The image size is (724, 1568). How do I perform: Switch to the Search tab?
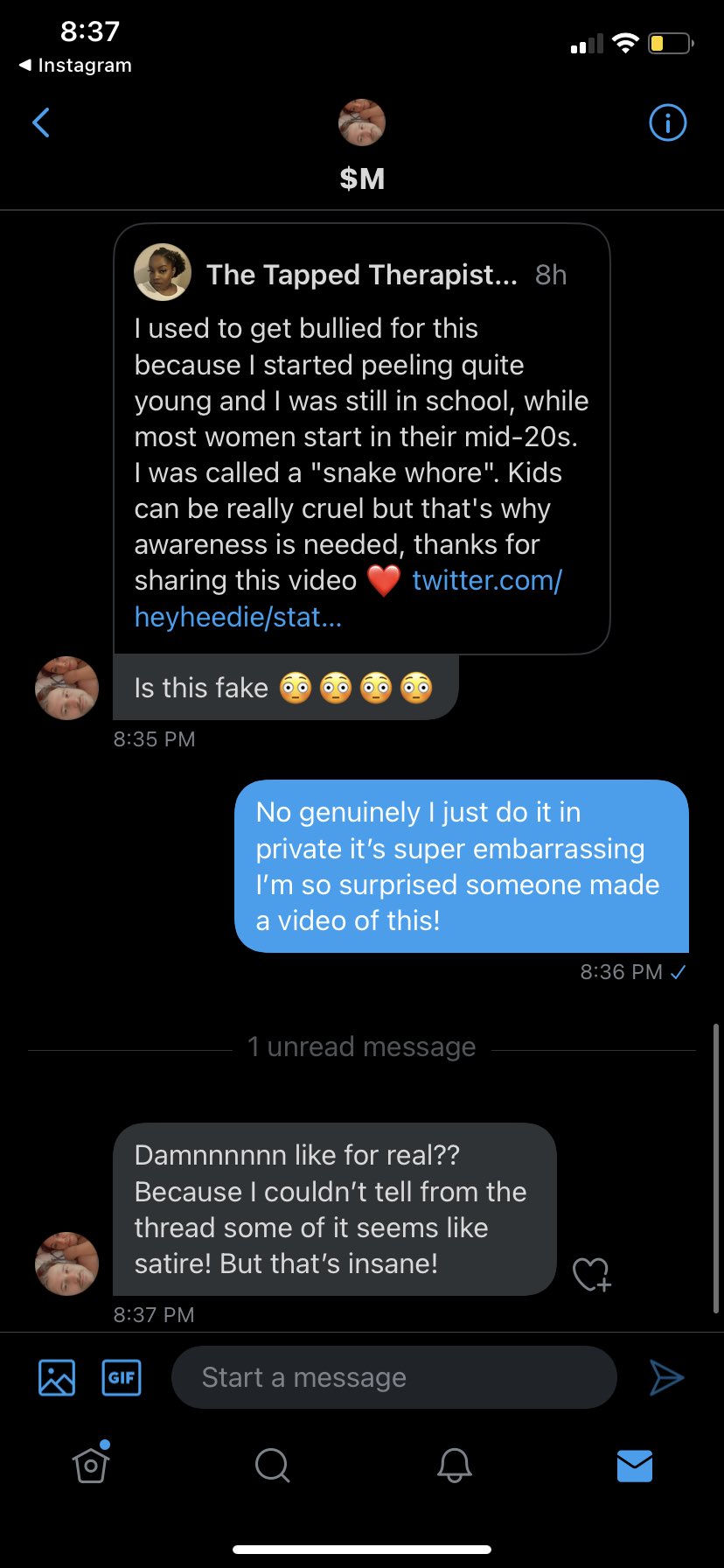(272, 1465)
